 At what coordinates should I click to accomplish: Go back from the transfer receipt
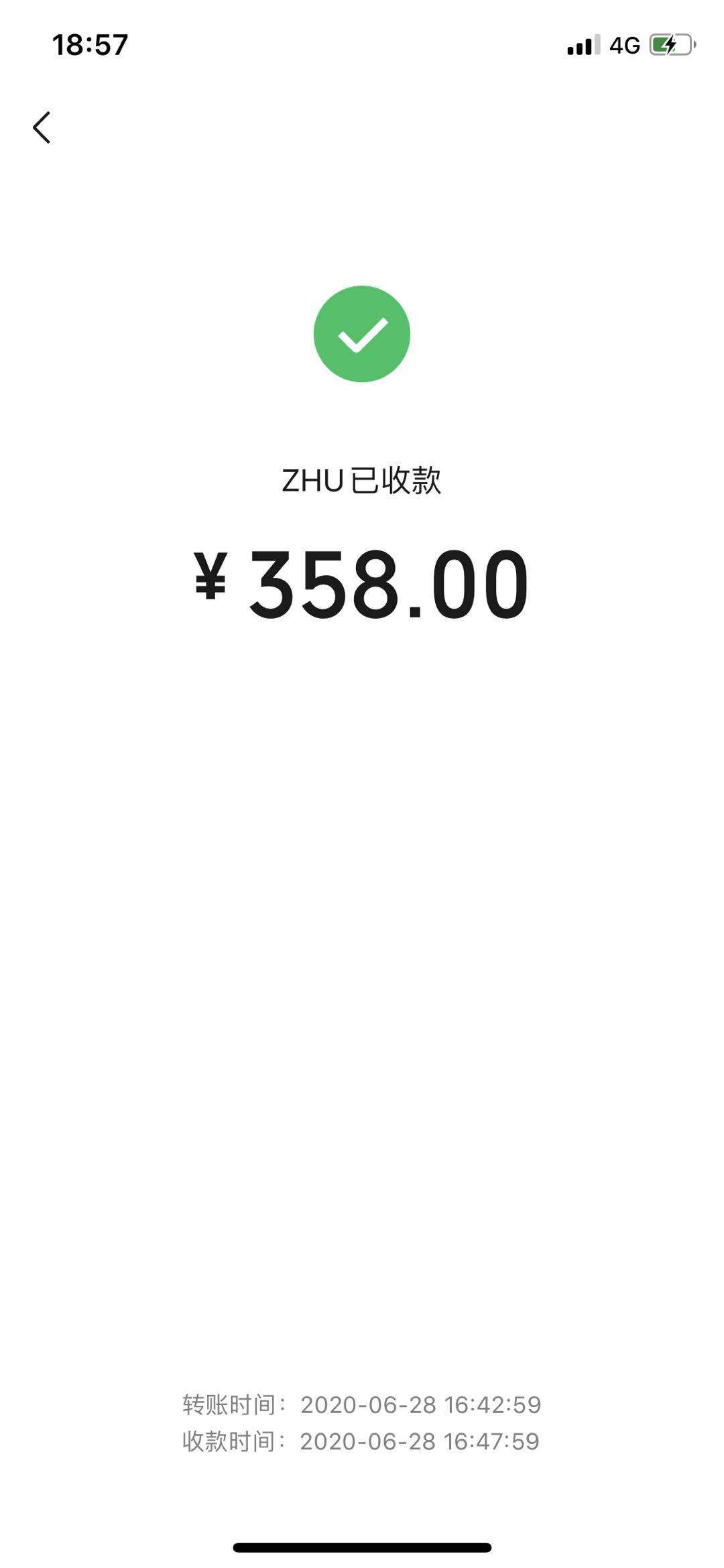point(42,127)
